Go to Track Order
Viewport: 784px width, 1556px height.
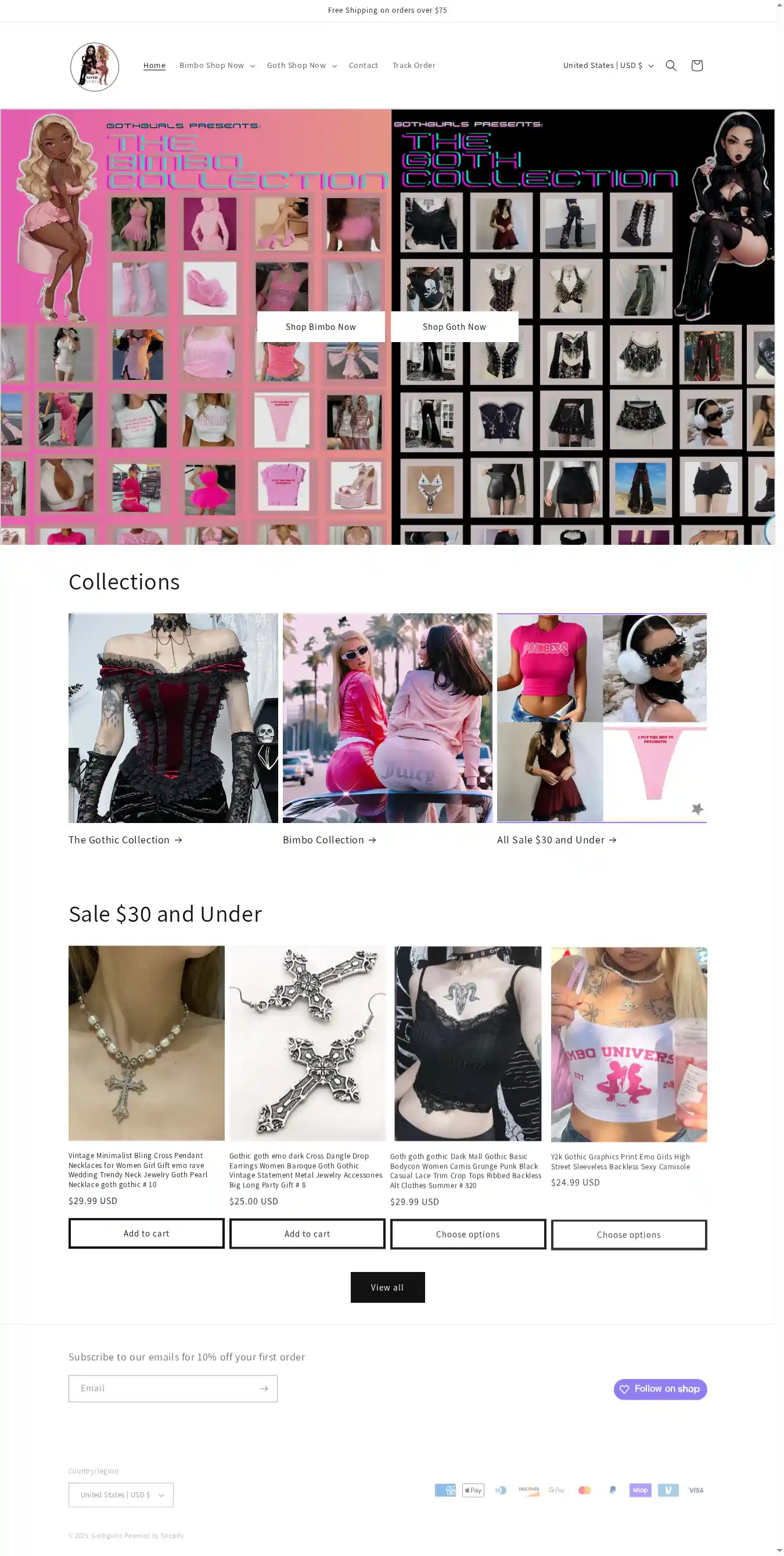point(413,65)
